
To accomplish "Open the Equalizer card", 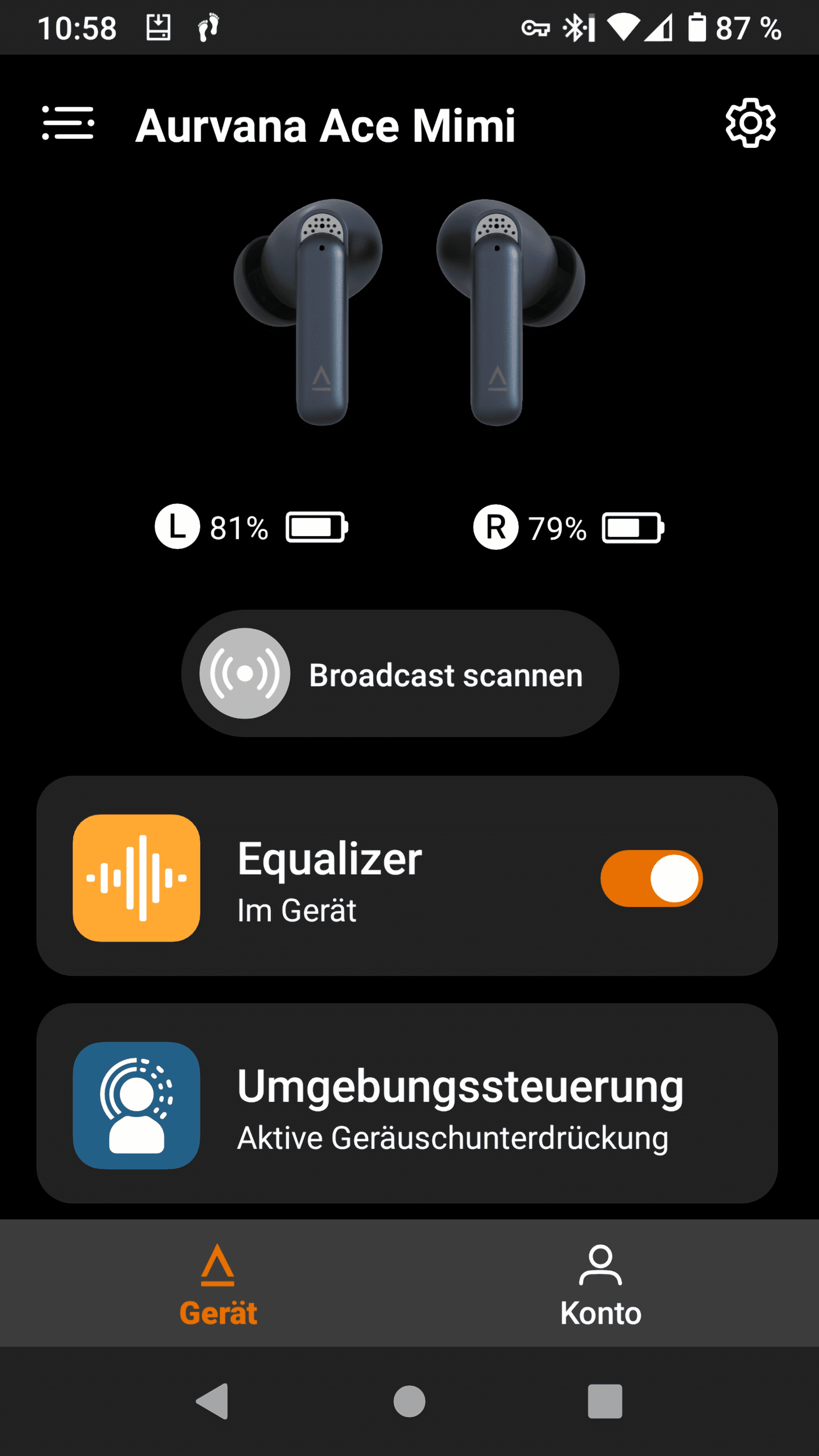I will click(x=407, y=876).
